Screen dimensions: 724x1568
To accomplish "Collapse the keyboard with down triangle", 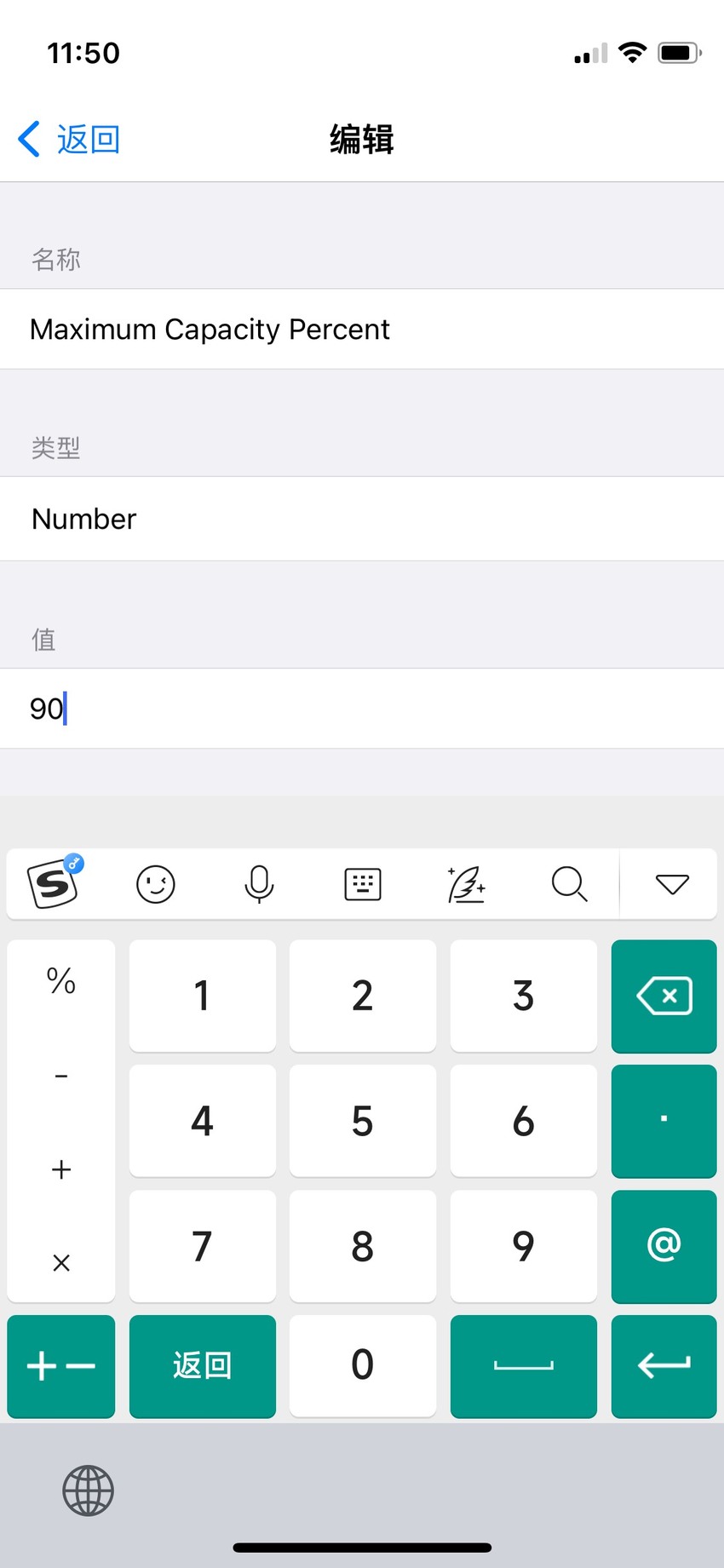I will [x=672, y=884].
